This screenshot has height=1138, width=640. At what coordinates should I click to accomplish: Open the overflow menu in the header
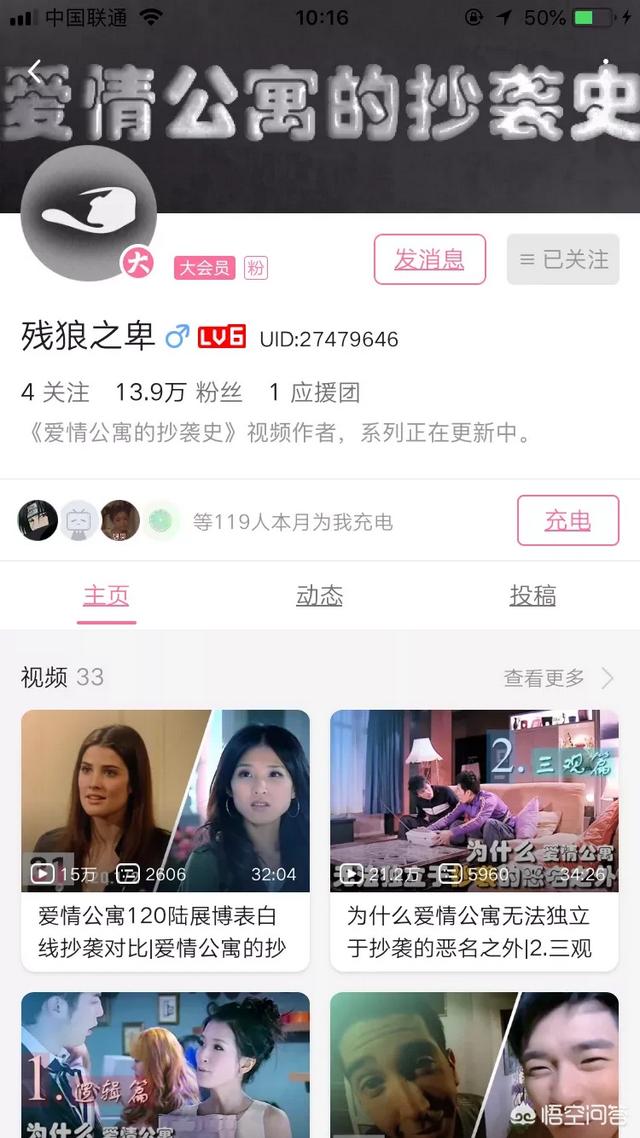coord(606,71)
